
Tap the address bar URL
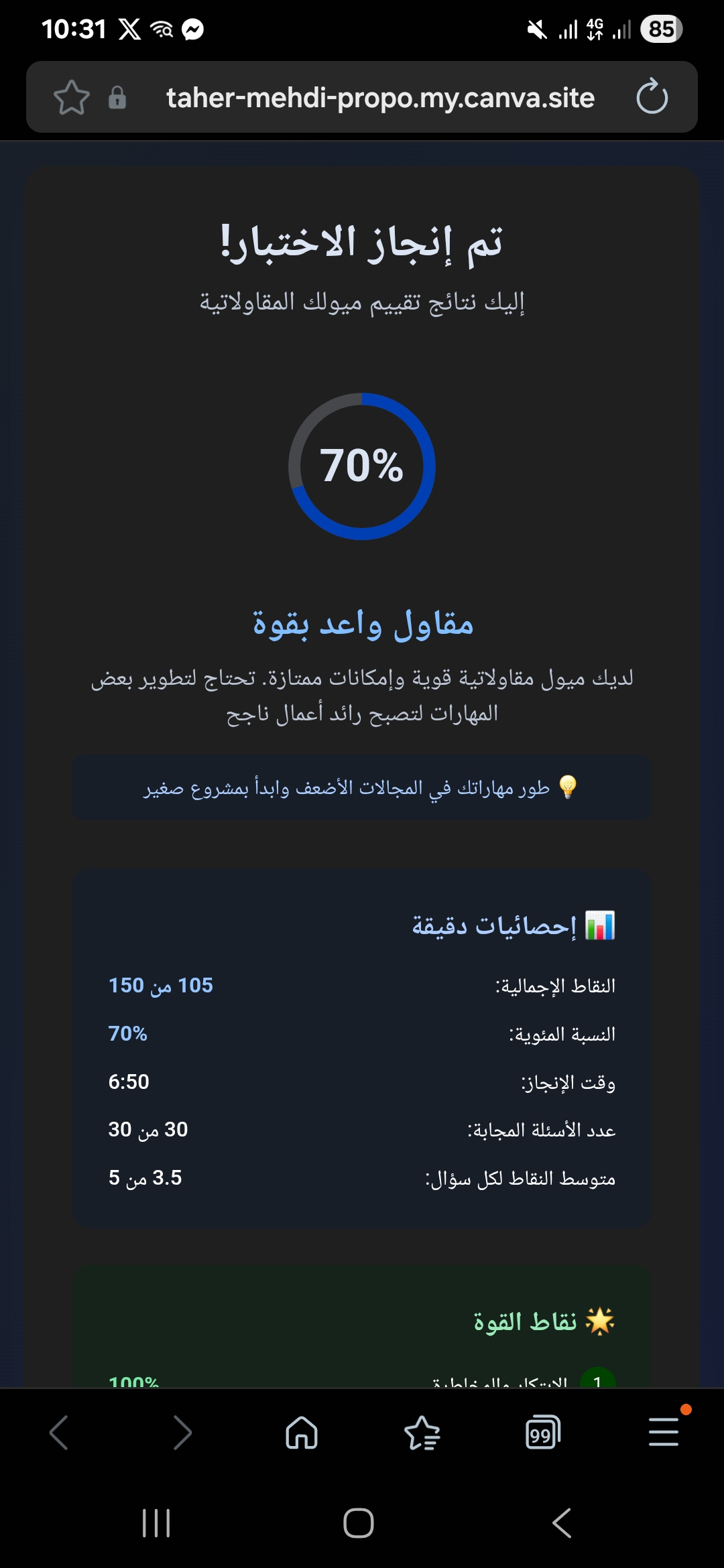(380, 98)
